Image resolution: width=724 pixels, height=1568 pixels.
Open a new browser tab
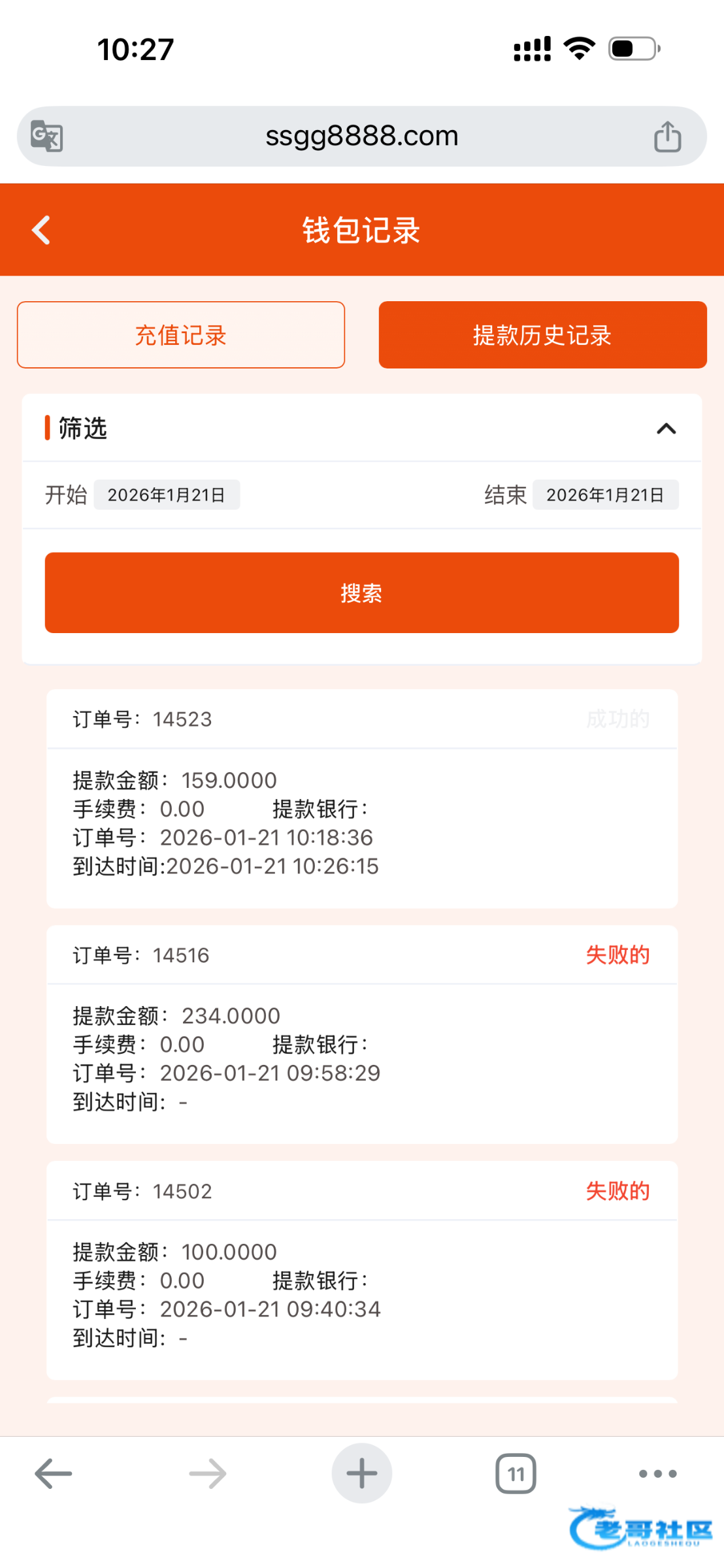[361, 1473]
